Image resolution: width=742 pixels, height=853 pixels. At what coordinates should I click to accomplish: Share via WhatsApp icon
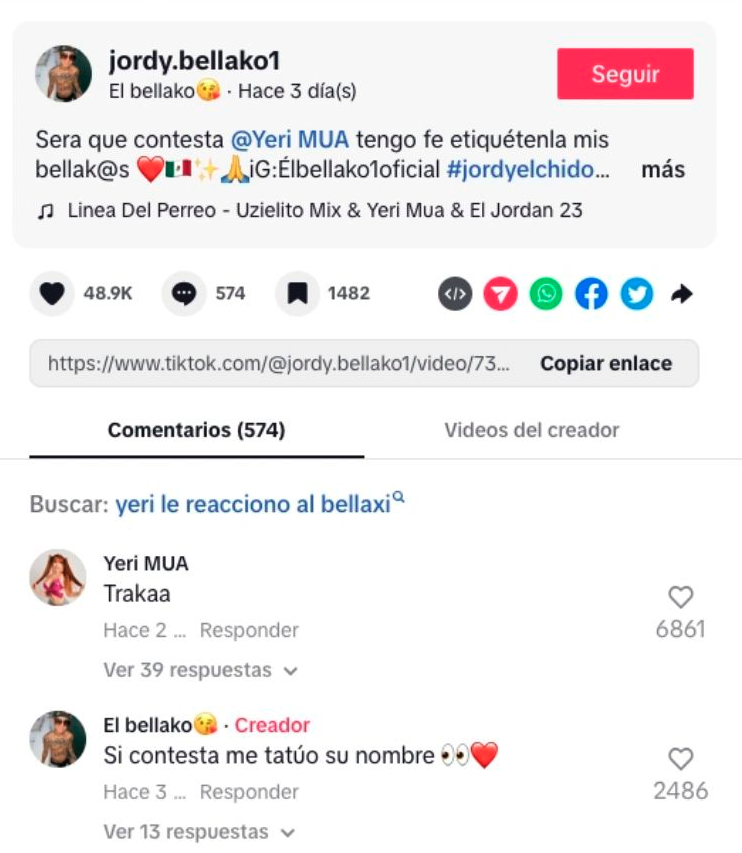click(x=546, y=293)
